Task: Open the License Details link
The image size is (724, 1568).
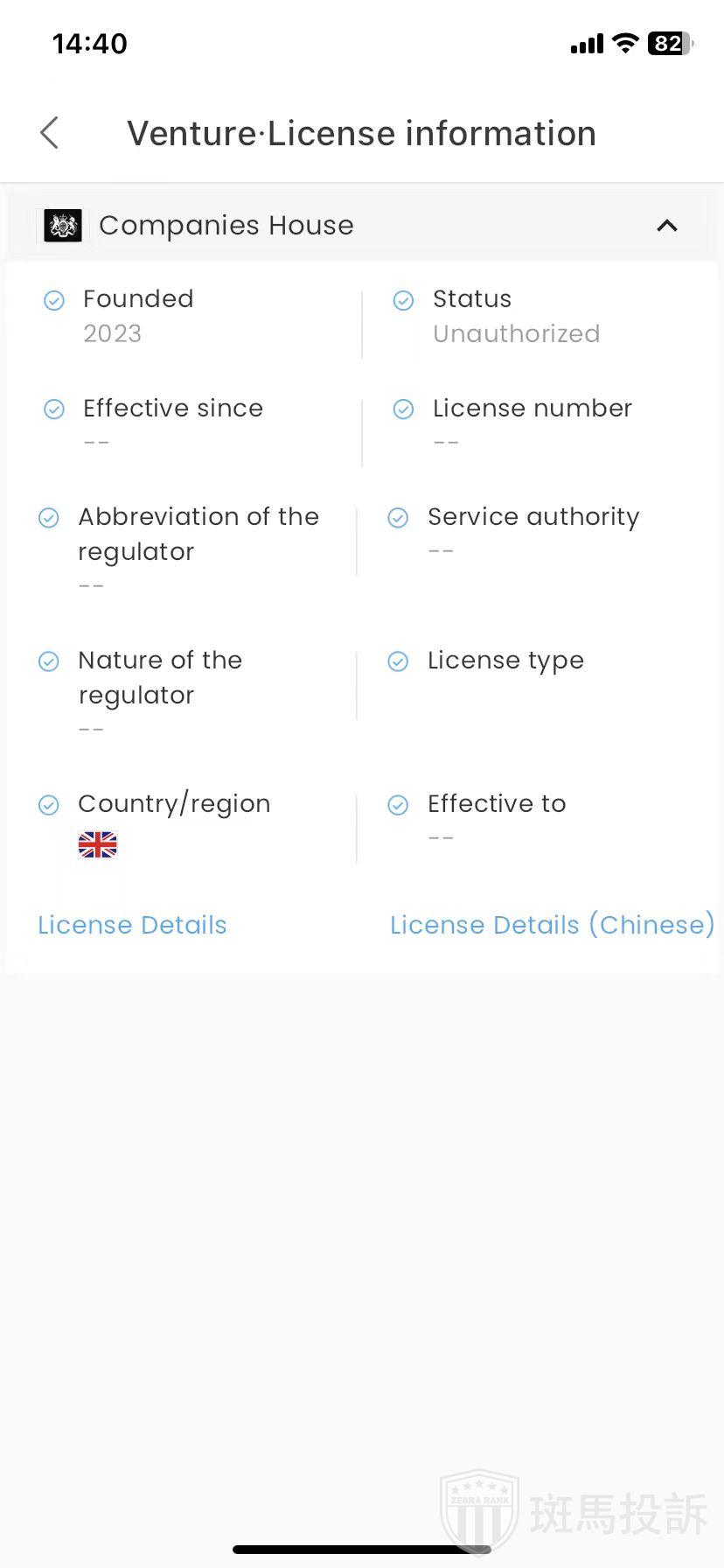Action: coord(132,925)
